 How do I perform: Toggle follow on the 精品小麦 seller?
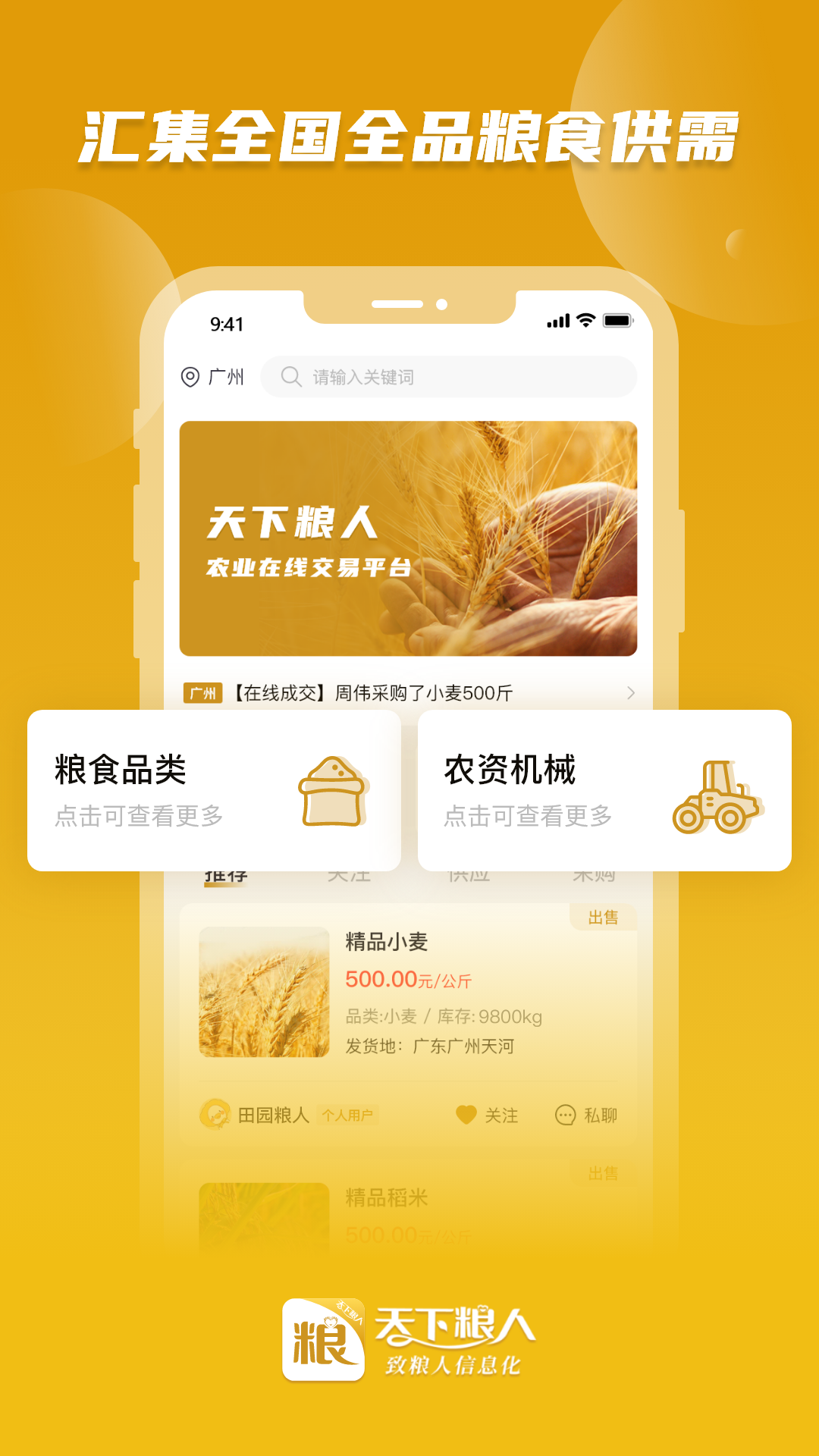488,1115
